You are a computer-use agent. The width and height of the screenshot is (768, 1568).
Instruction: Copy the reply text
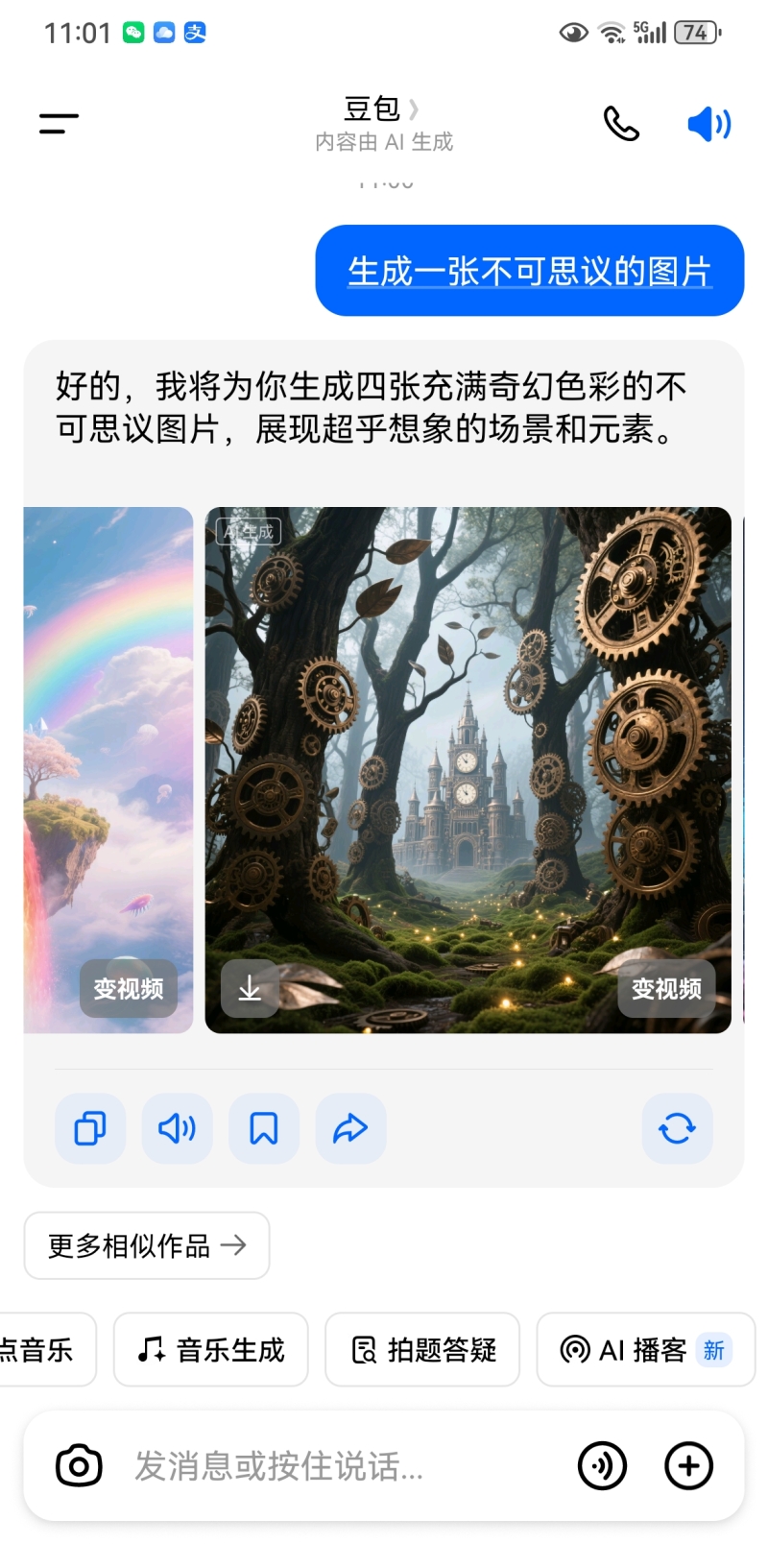click(x=90, y=1128)
